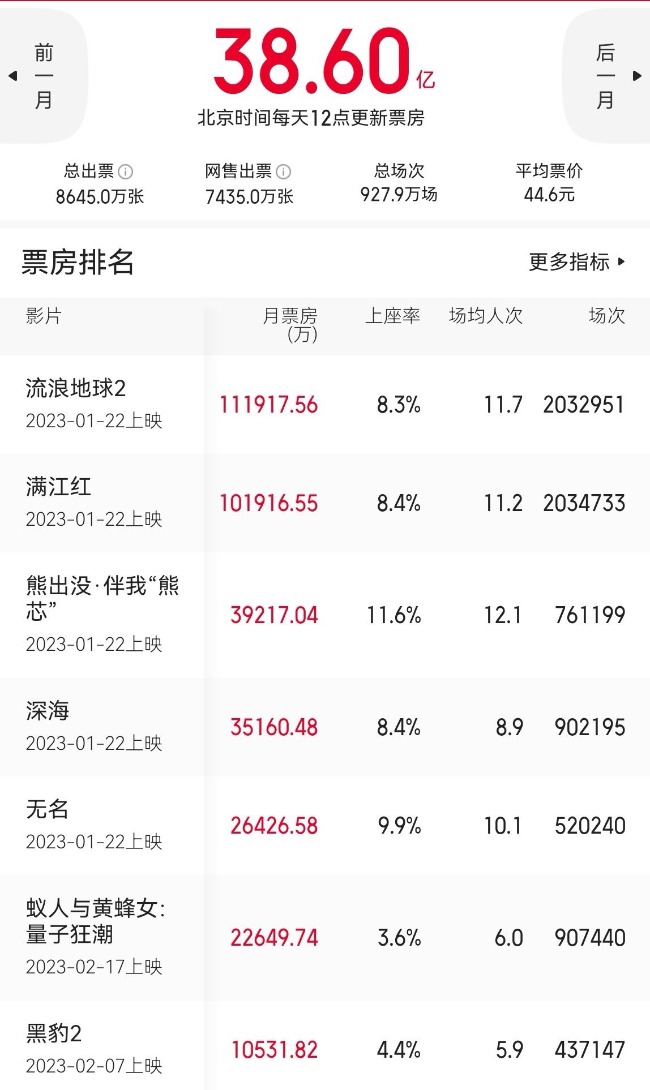Tap the info icon next to 网售出票
650x1090 pixels.
click(284, 171)
